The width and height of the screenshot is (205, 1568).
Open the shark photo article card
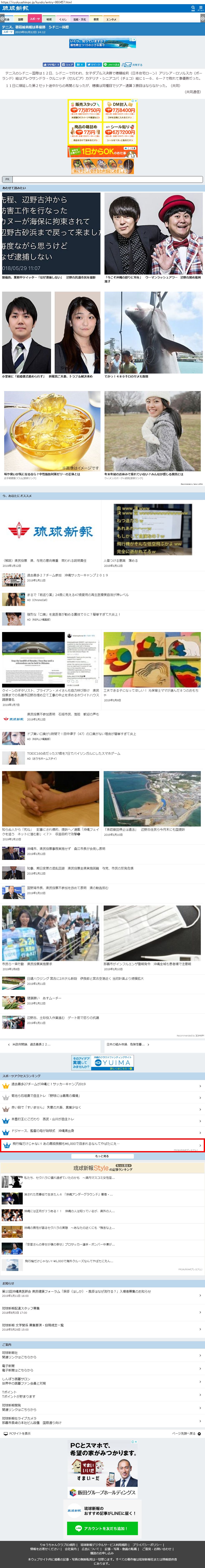click(153, 334)
